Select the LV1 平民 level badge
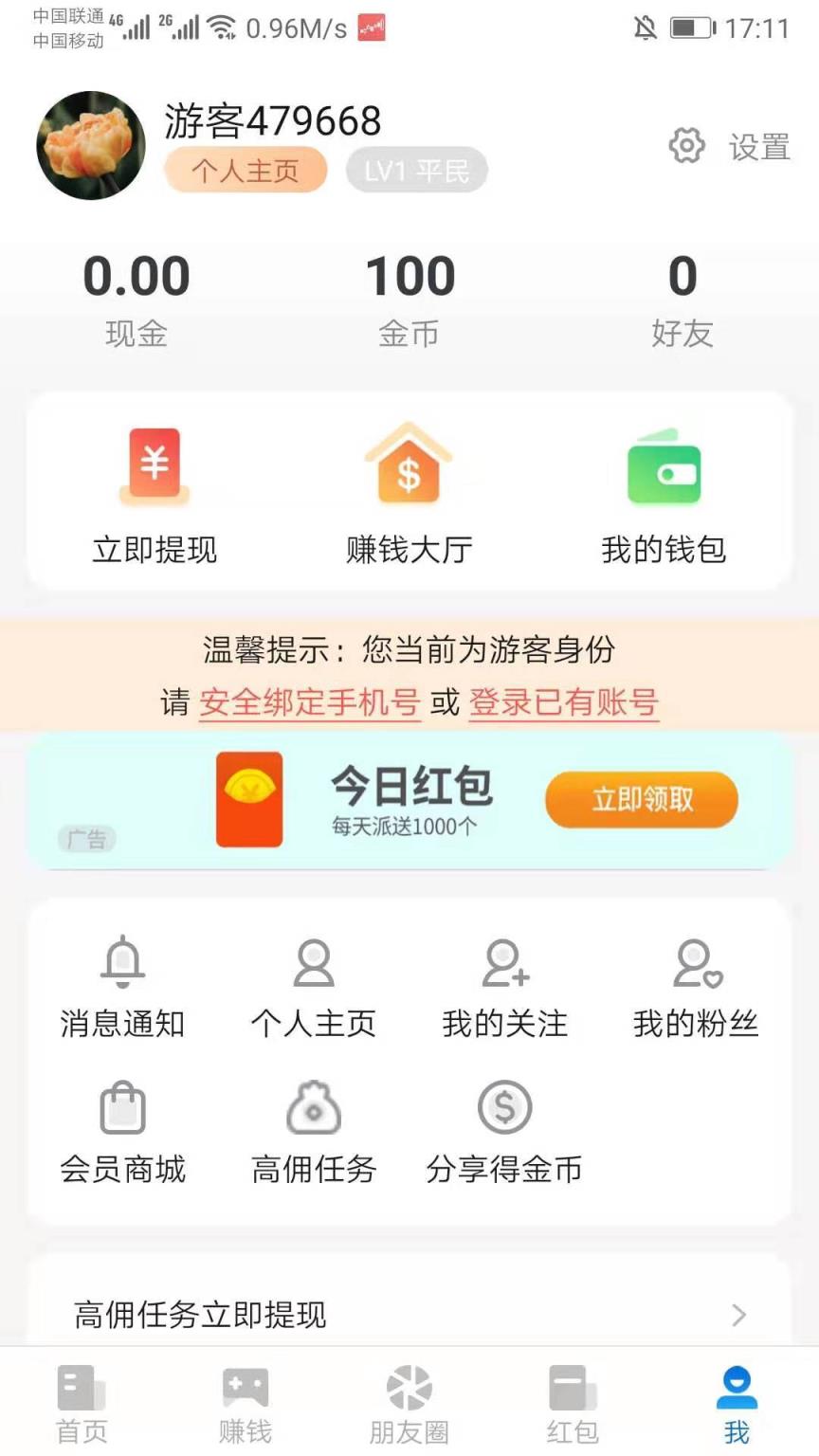819x1456 pixels. 417,171
